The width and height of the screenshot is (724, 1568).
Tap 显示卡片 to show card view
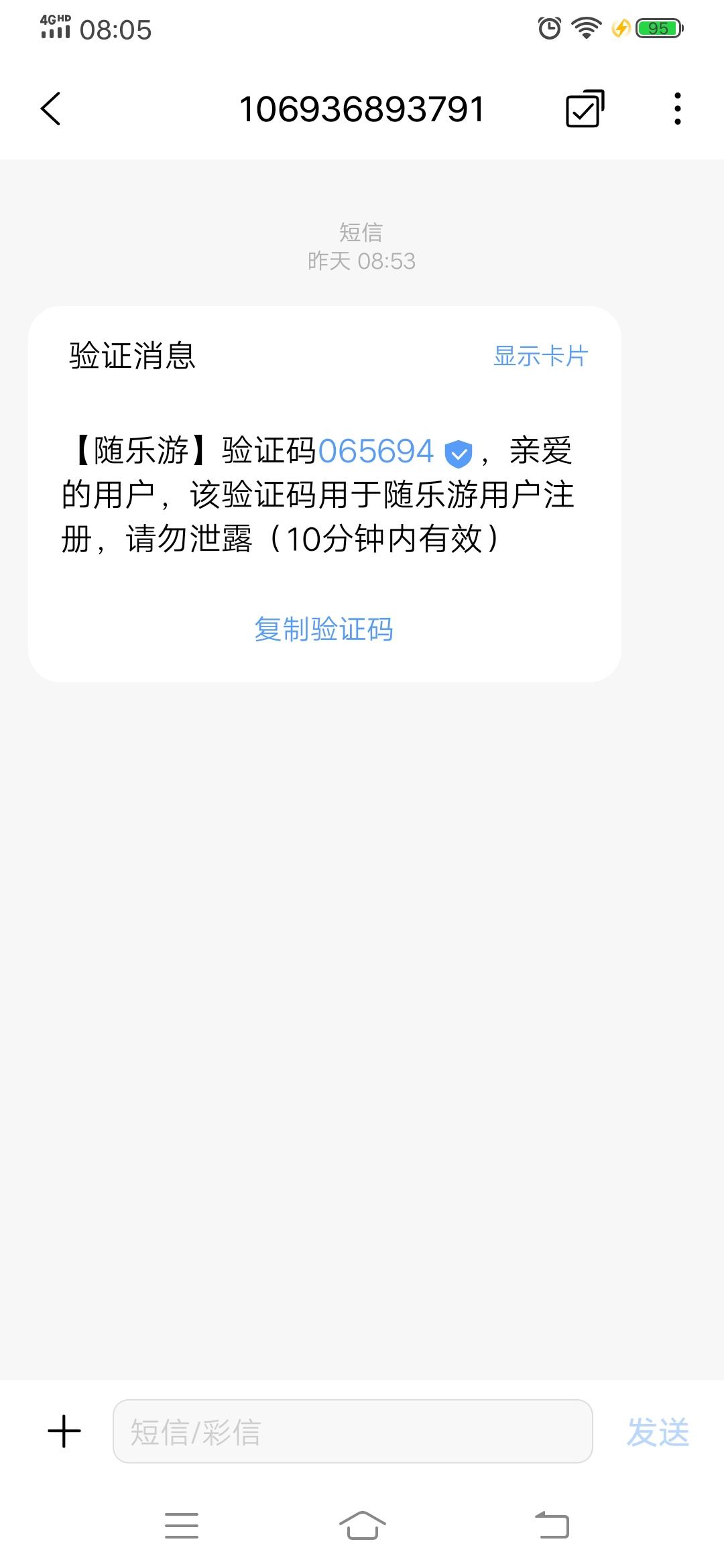click(540, 356)
